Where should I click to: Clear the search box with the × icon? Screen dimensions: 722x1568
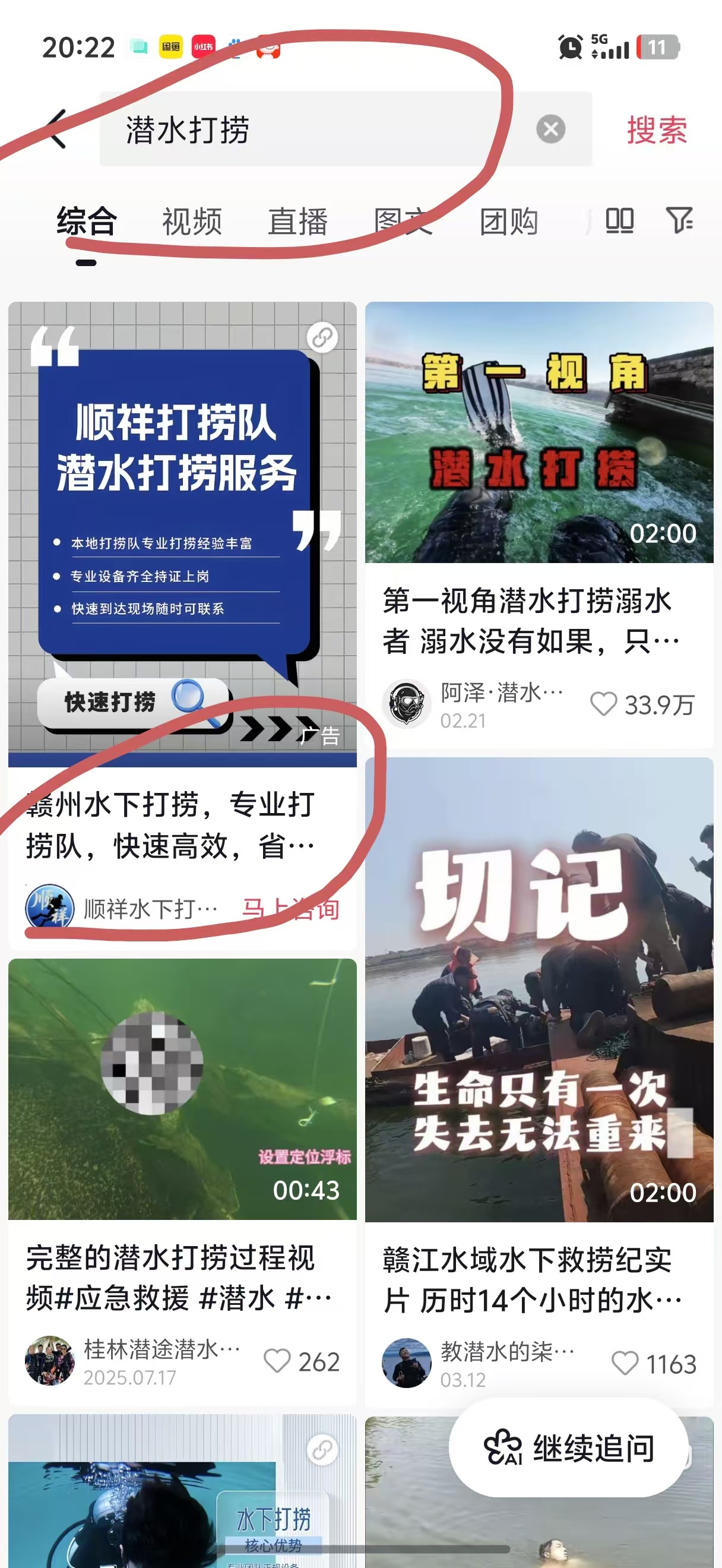tap(551, 128)
